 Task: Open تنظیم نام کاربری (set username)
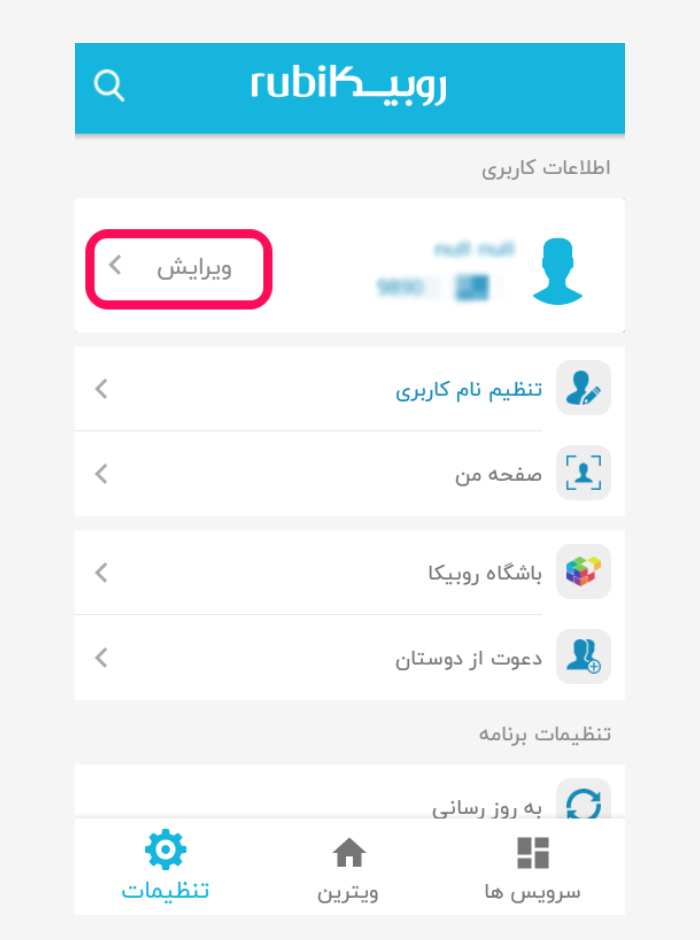(x=350, y=389)
